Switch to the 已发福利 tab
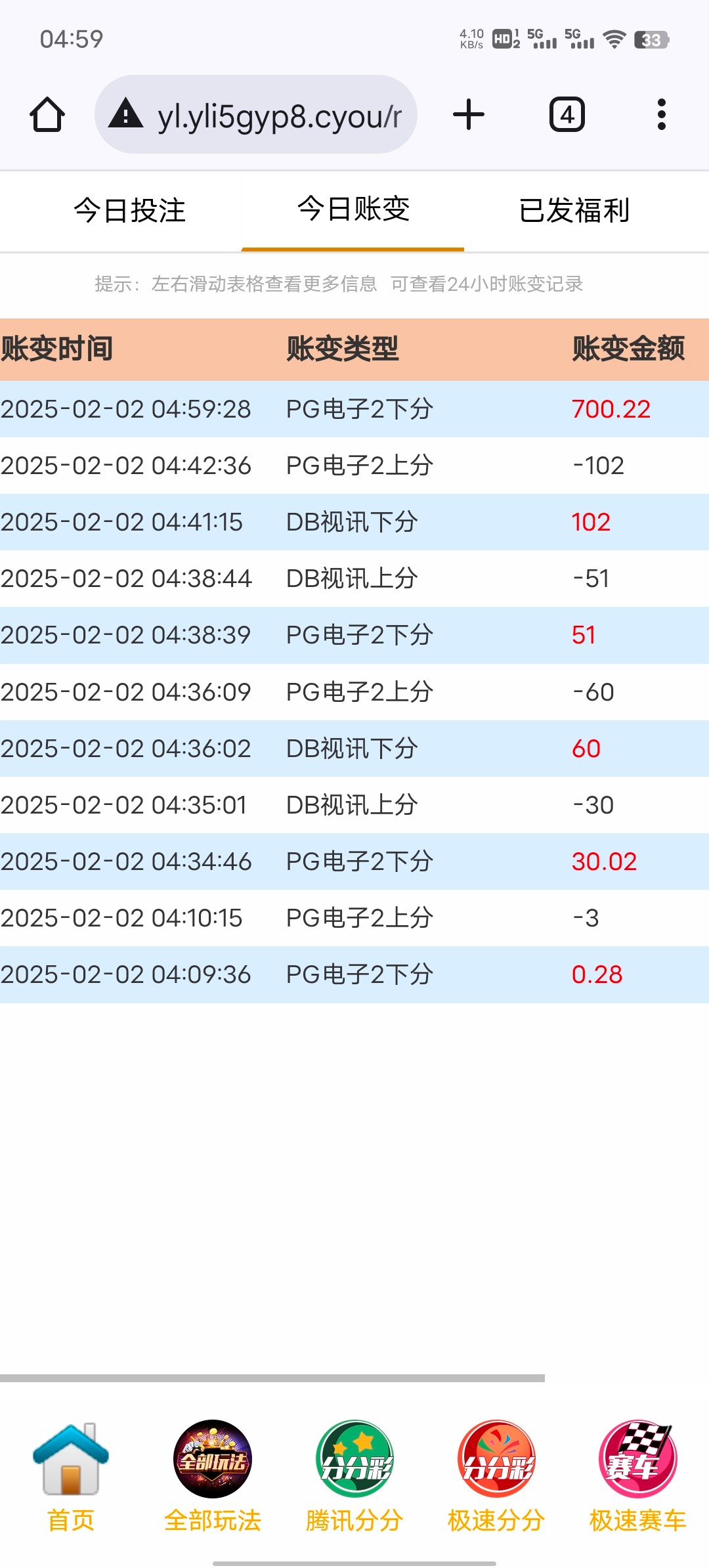This screenshot has width=709, height=1568. (x=574, y=211)
